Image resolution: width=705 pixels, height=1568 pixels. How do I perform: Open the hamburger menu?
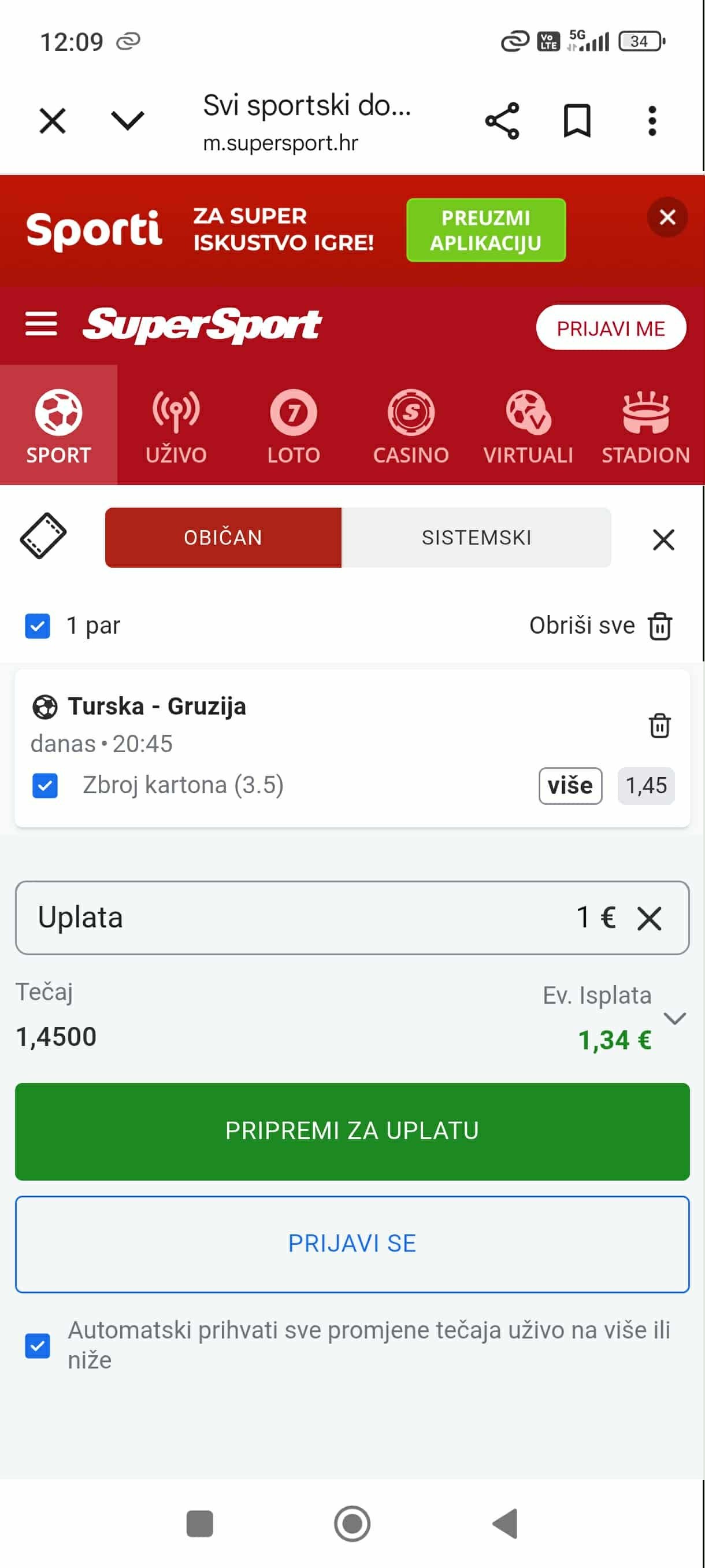tap(41, 324)
